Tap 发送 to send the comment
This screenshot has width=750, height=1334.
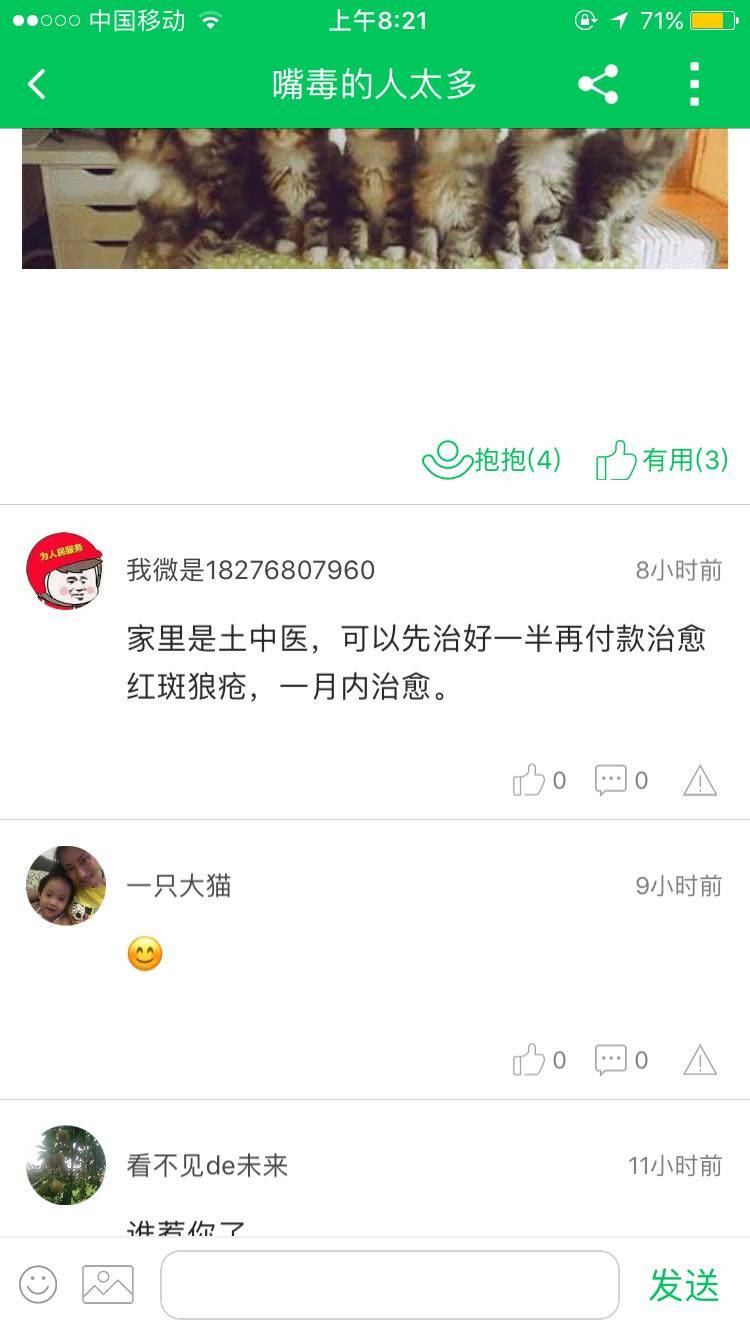click(x=684, y=1285)
